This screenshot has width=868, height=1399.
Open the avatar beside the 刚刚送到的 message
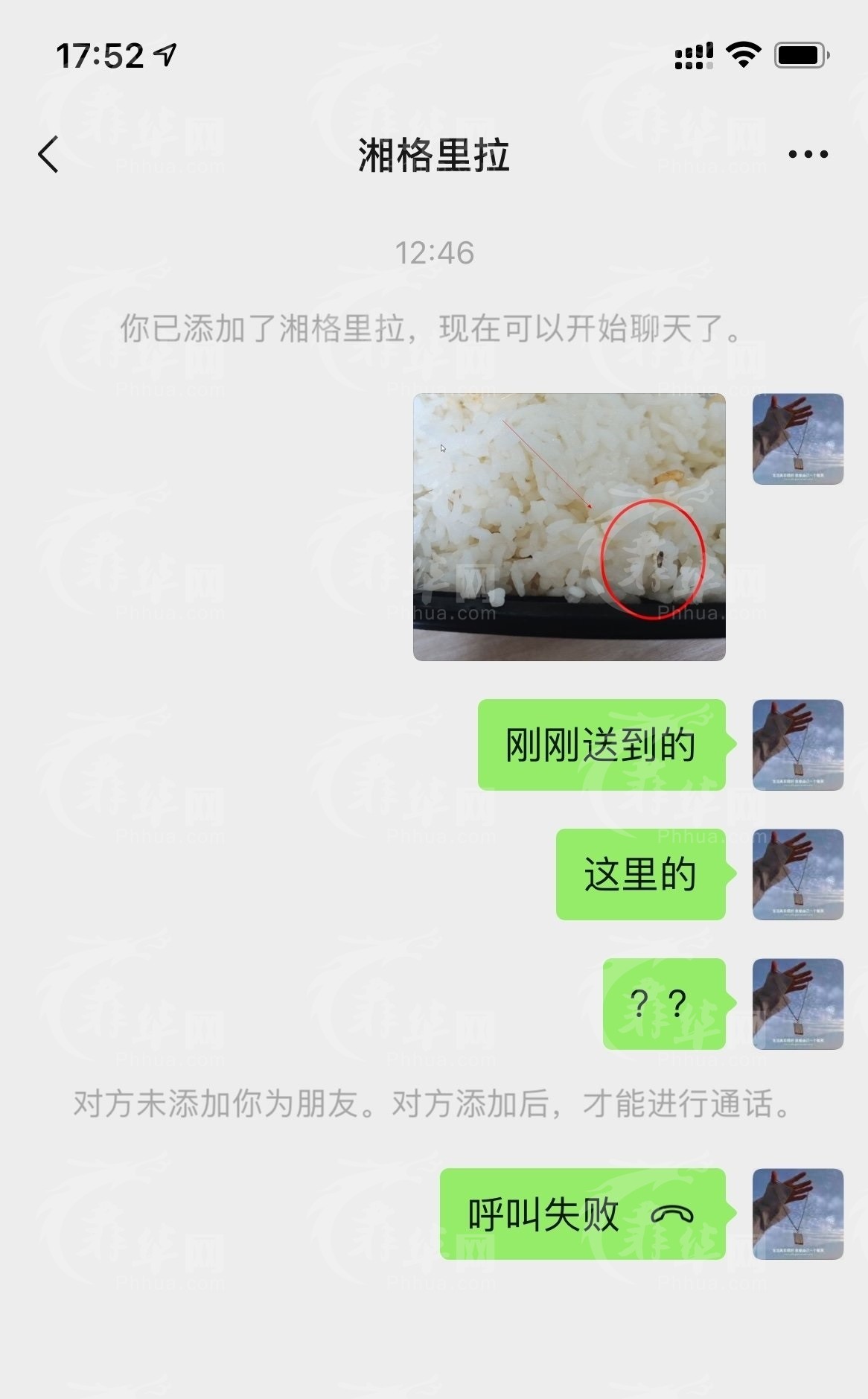797,745
